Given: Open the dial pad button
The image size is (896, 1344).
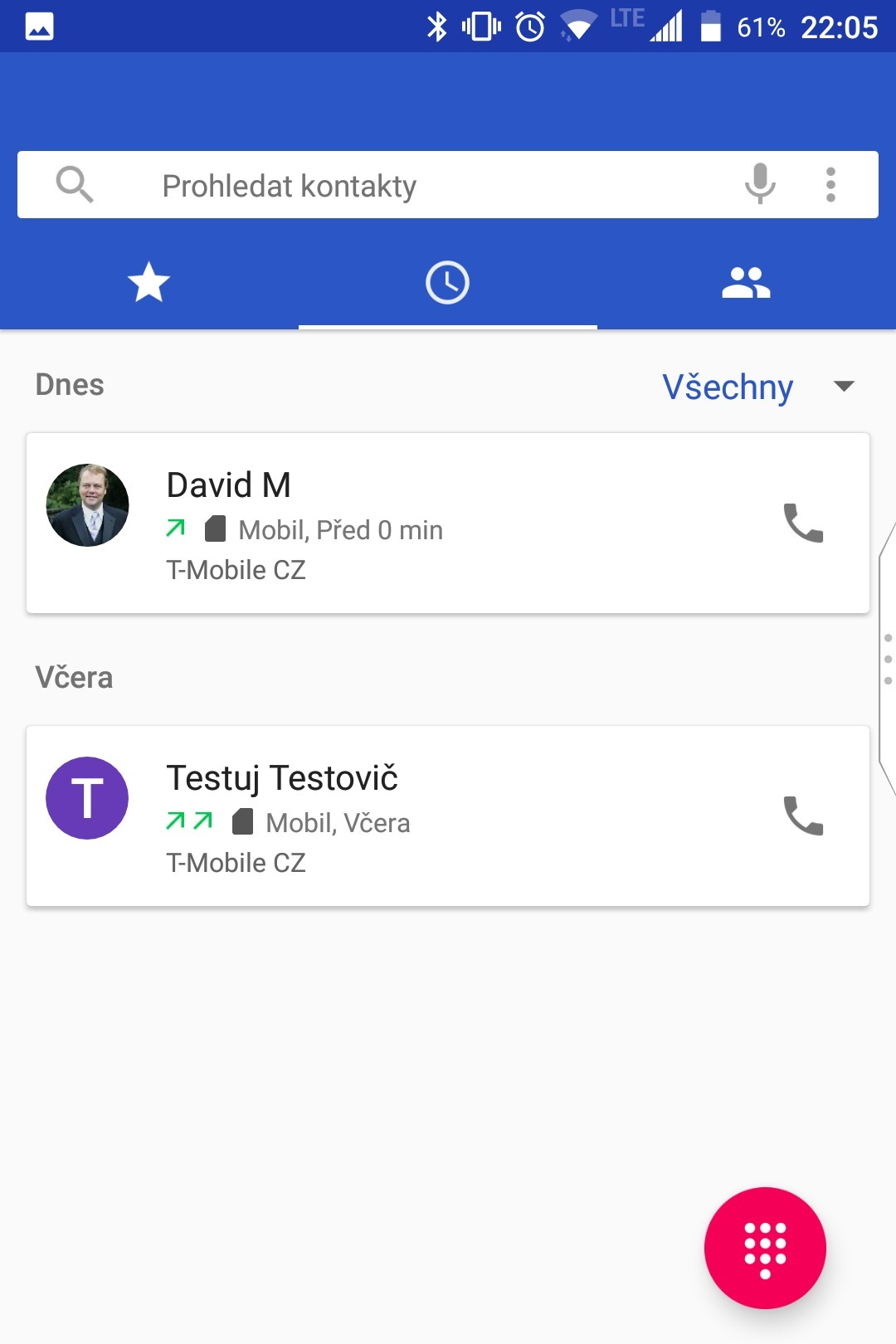Looking at the screenshot, I should 765,1249.
